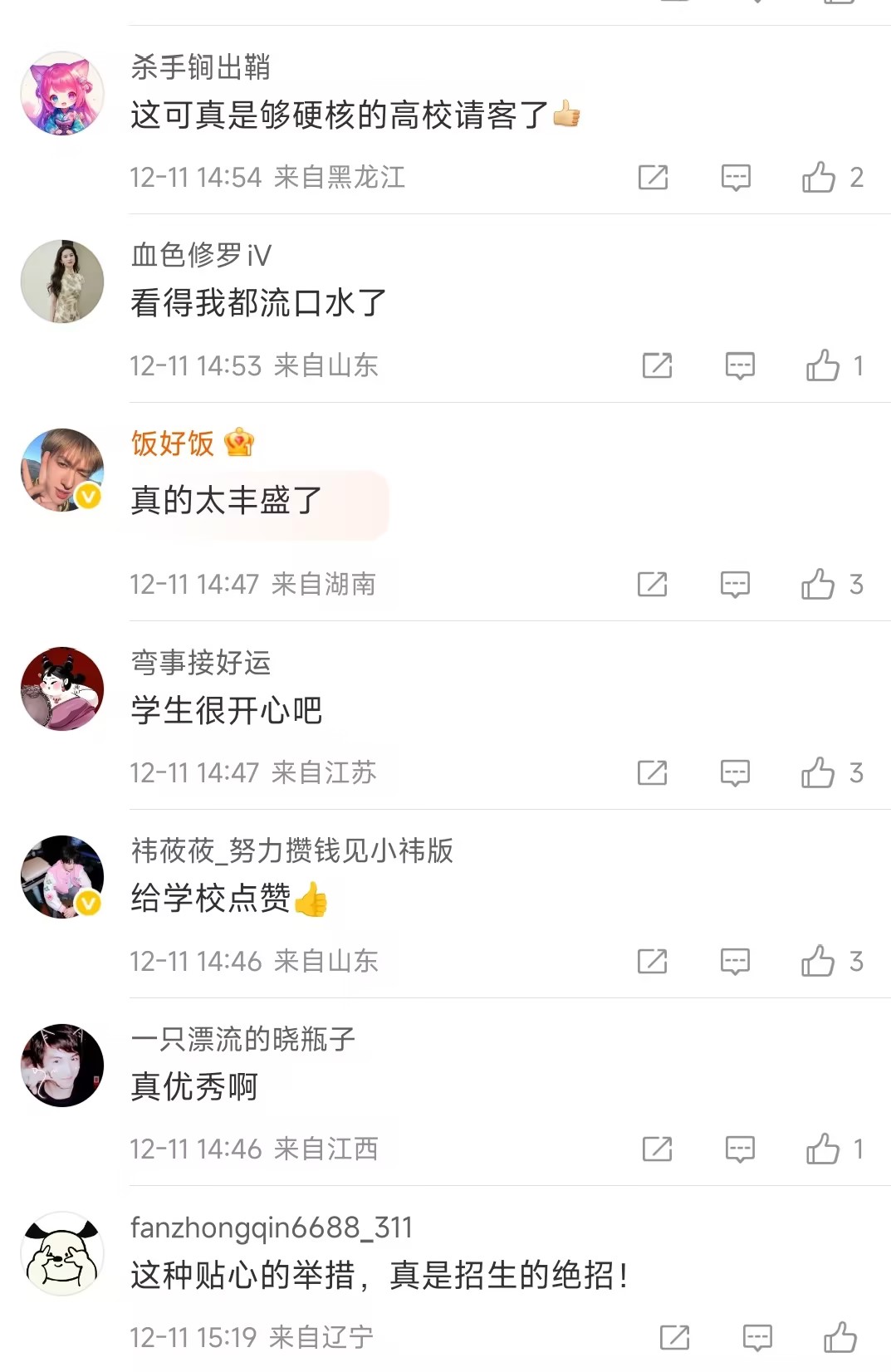Like 血色修罗iV's comment
Image resolution: width=891 pixels, height=1372 pixels.
click(x=823, y=365)
